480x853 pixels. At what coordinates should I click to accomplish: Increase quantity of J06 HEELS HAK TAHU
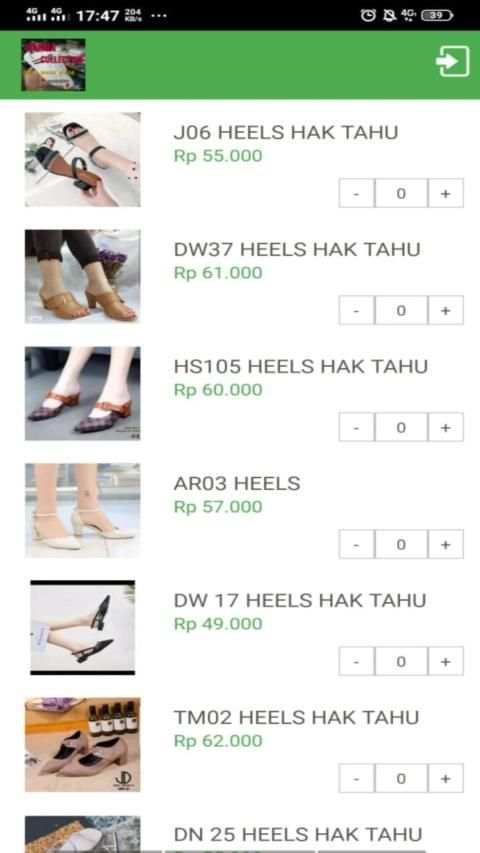click(446, 193)
